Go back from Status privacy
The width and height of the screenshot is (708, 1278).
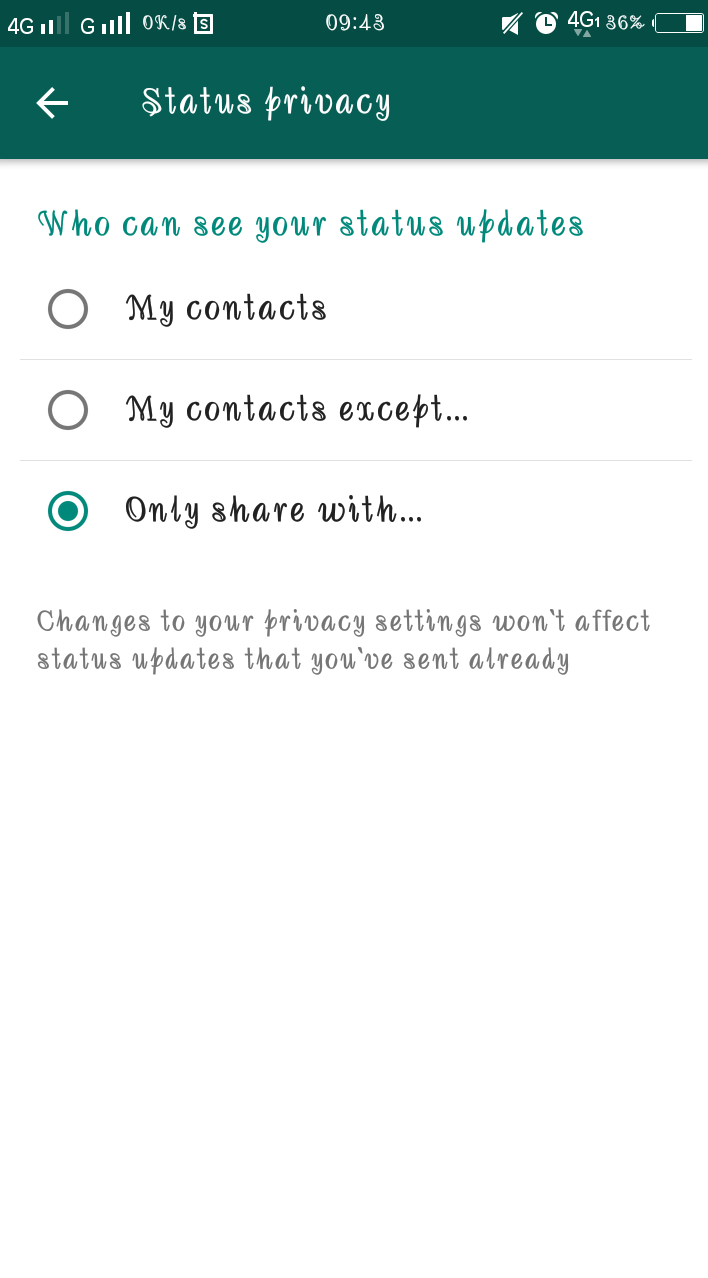52,103
